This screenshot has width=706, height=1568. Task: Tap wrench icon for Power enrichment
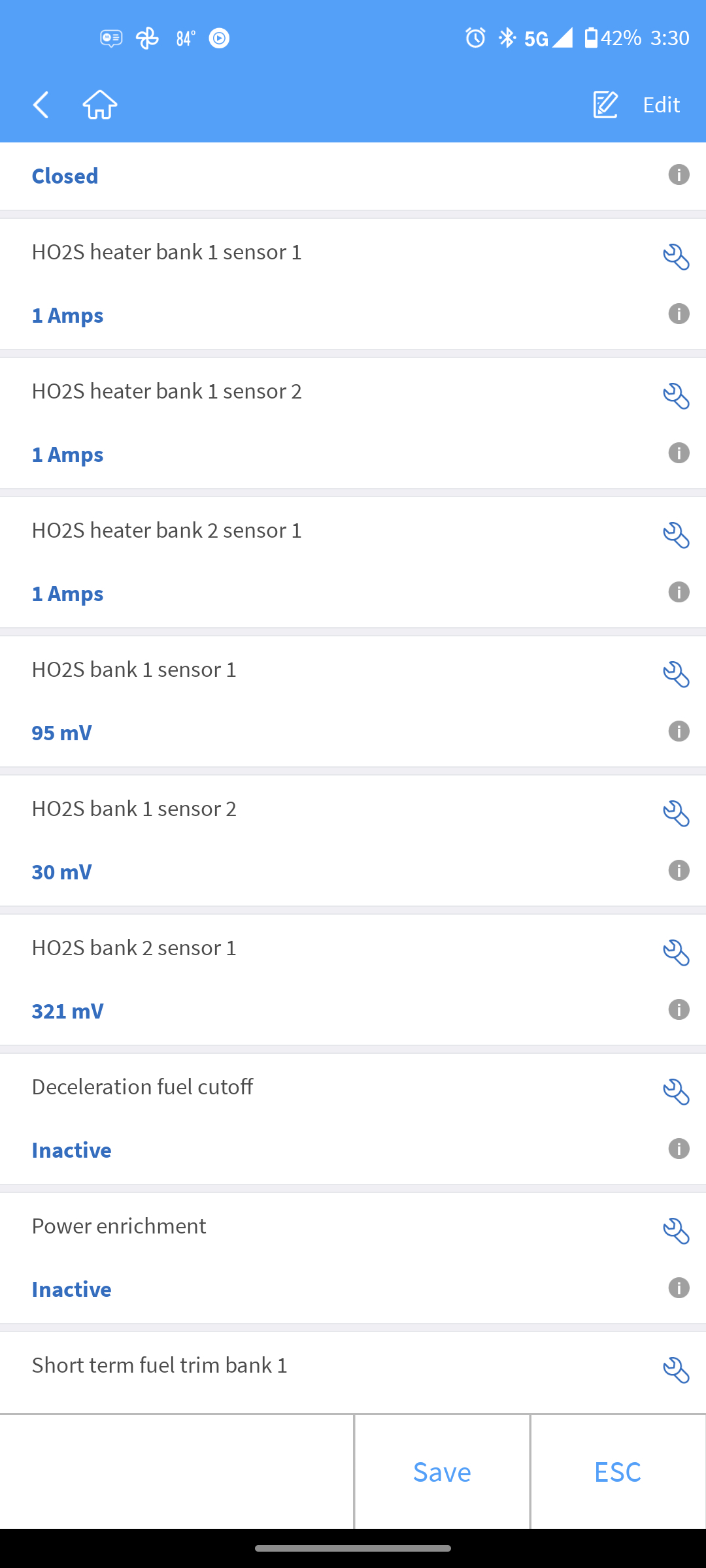click(676, 1231)
